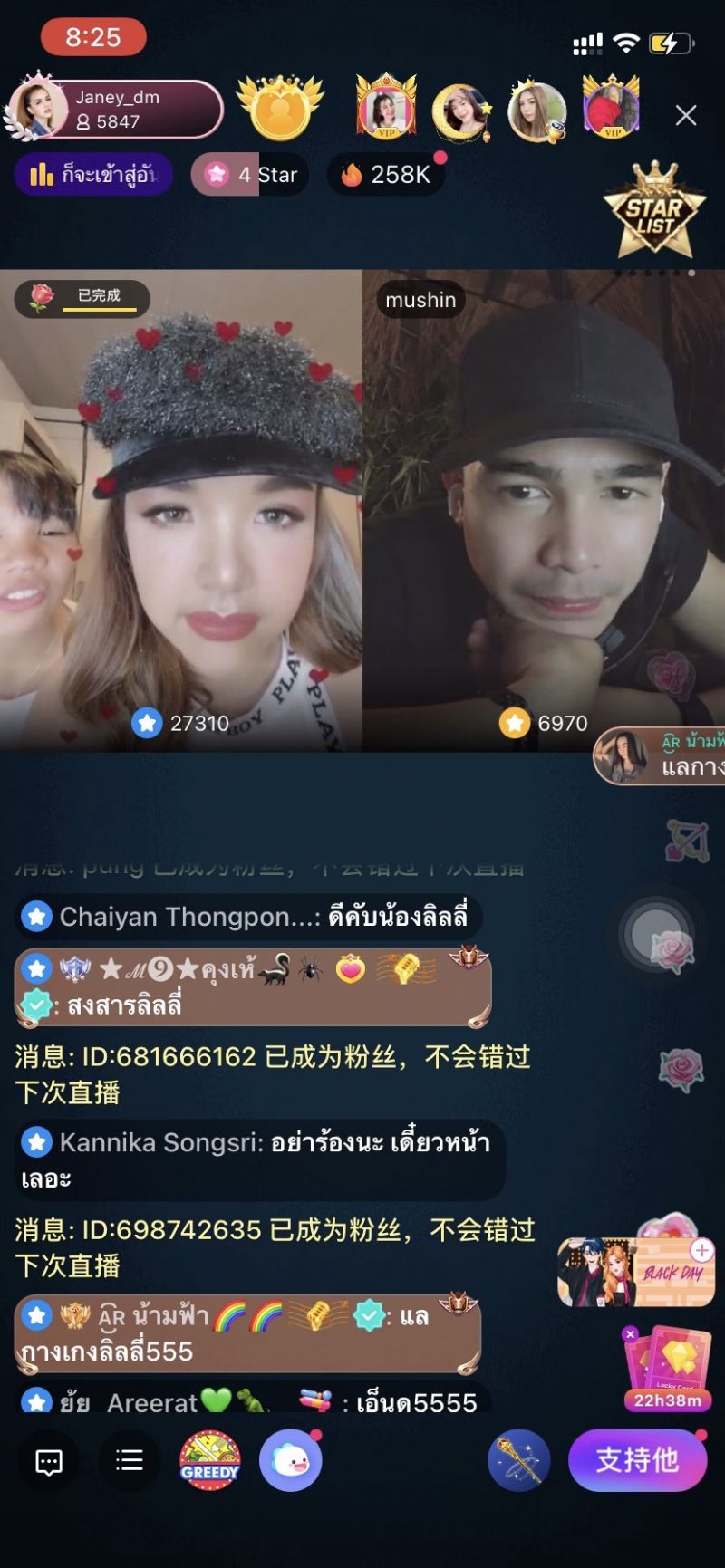Tap the 已完成 rose task chip
Image resolution: width=725 pixels, height=1568 pixels.
tap(82, 297)
